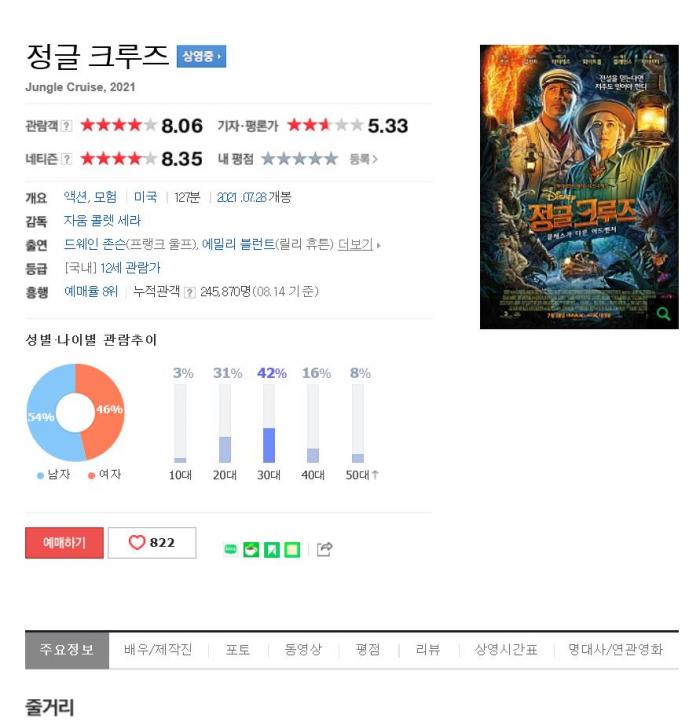Viewport: 700px width, 726px height.
Task: Open the 액션 genre link
Action: coord(76,198)
